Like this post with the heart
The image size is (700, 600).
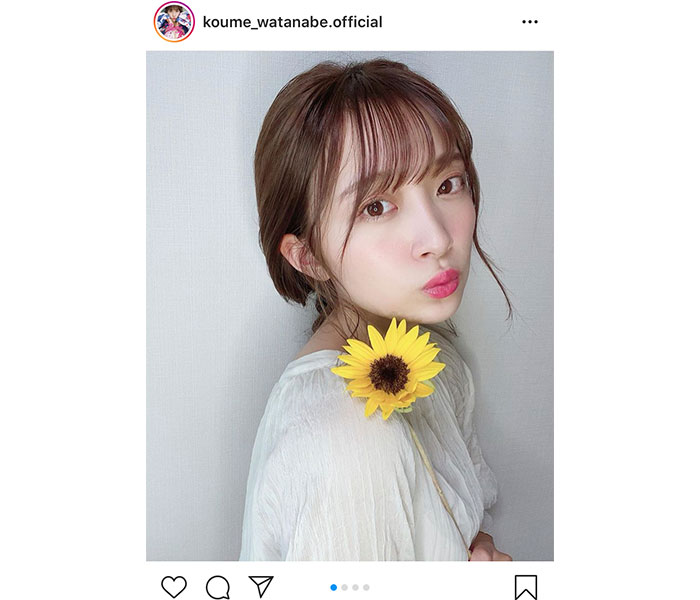[x=174, y=587]
